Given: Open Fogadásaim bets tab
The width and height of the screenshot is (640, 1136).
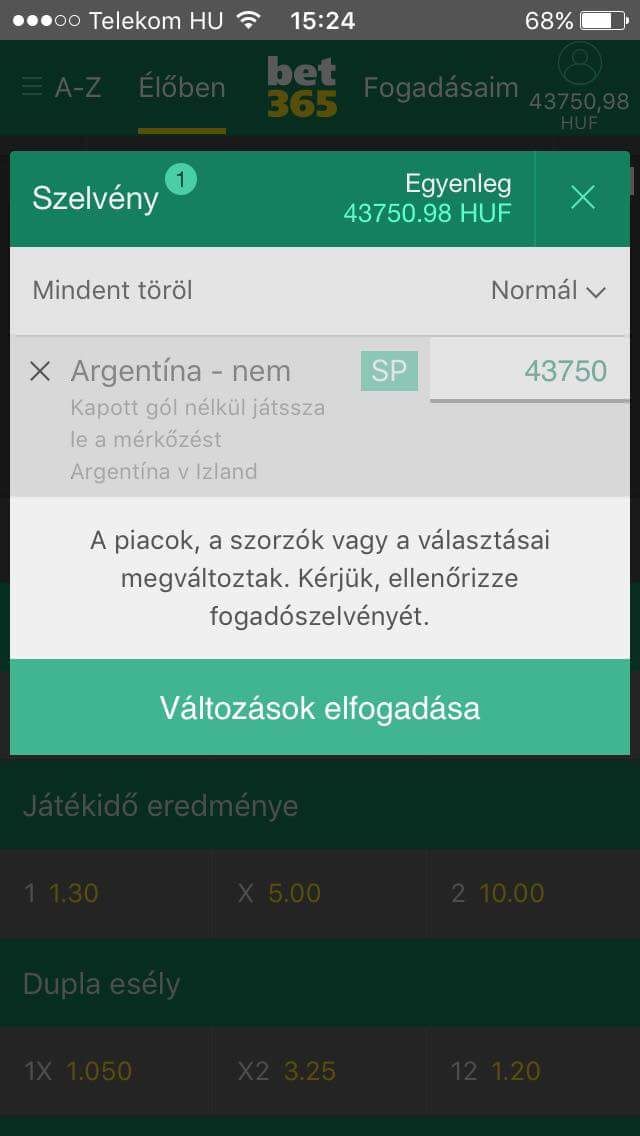Looking at the screenshot, I should pyautogui.click(x=441, y=88).
